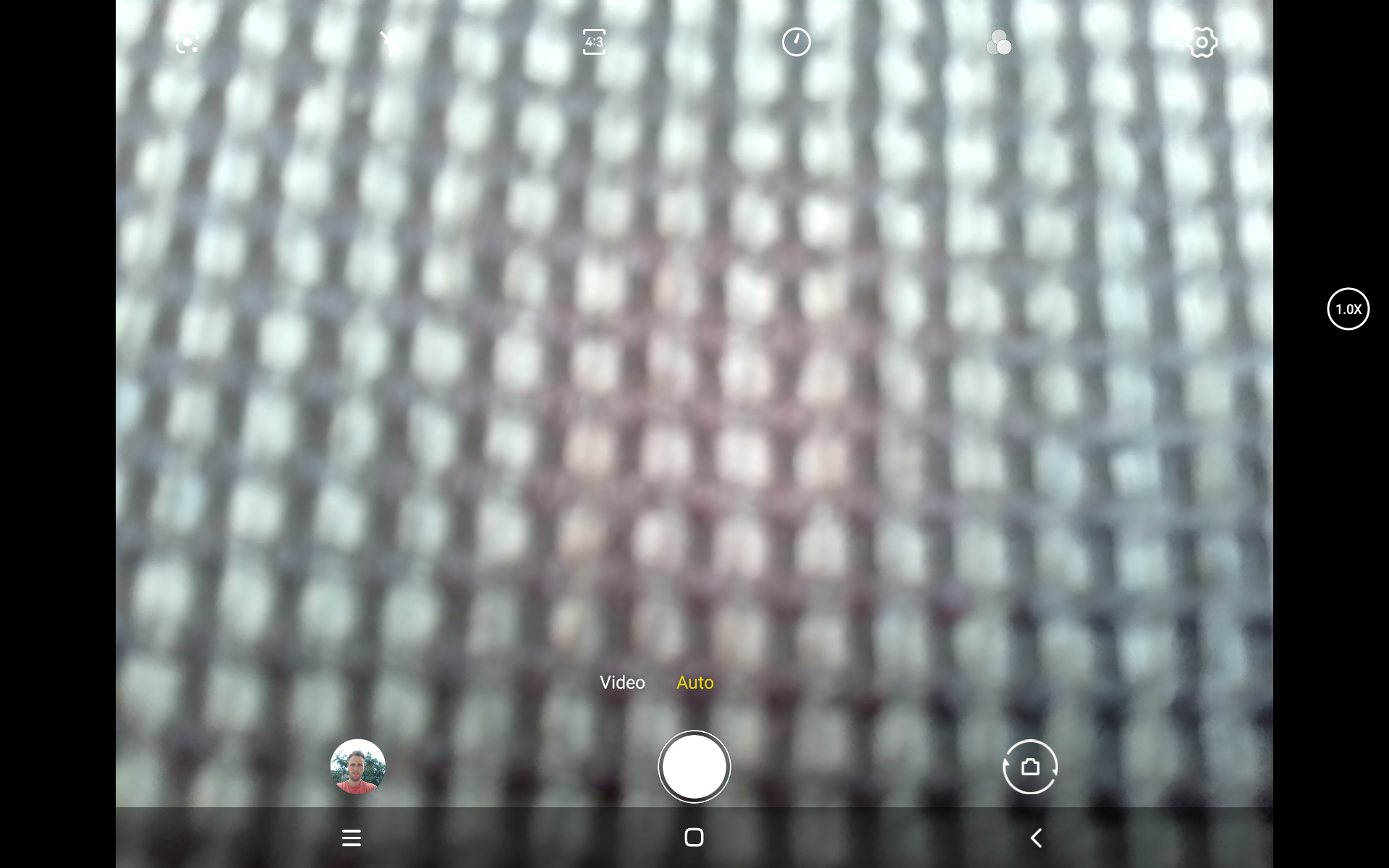Select the Auto mode
This screenshot has width=1389, height=868.
[694, 682]
